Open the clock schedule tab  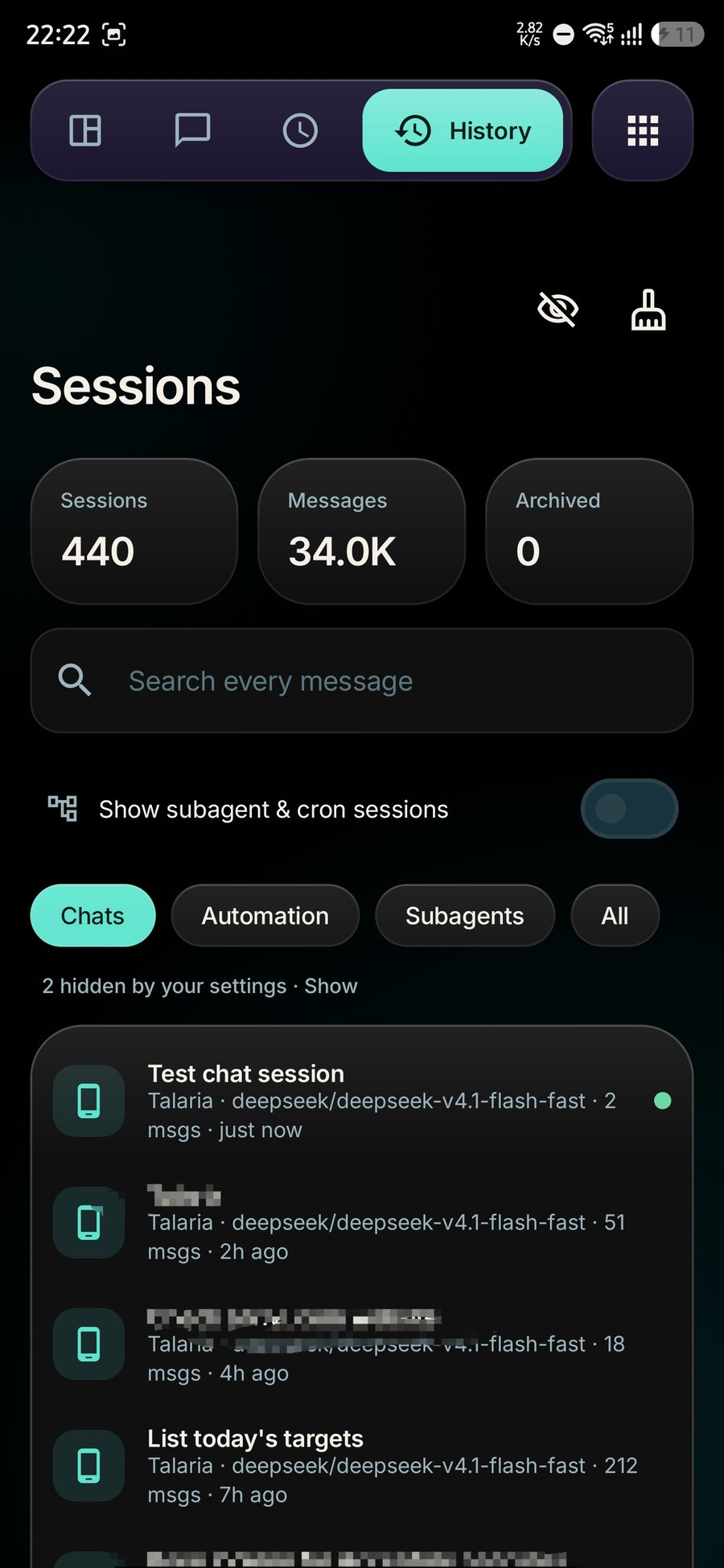[300, 130]
